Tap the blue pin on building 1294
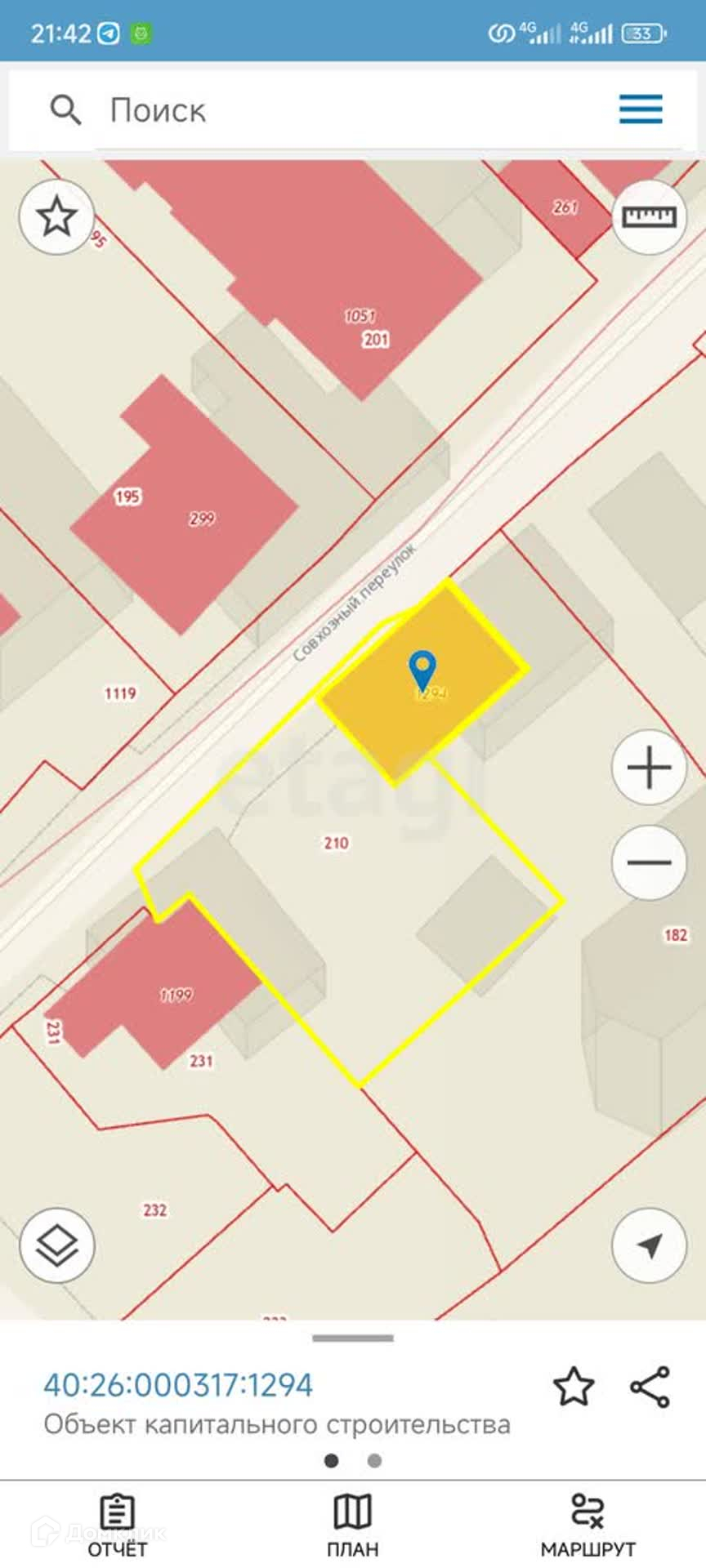 [x=422, y=670]
